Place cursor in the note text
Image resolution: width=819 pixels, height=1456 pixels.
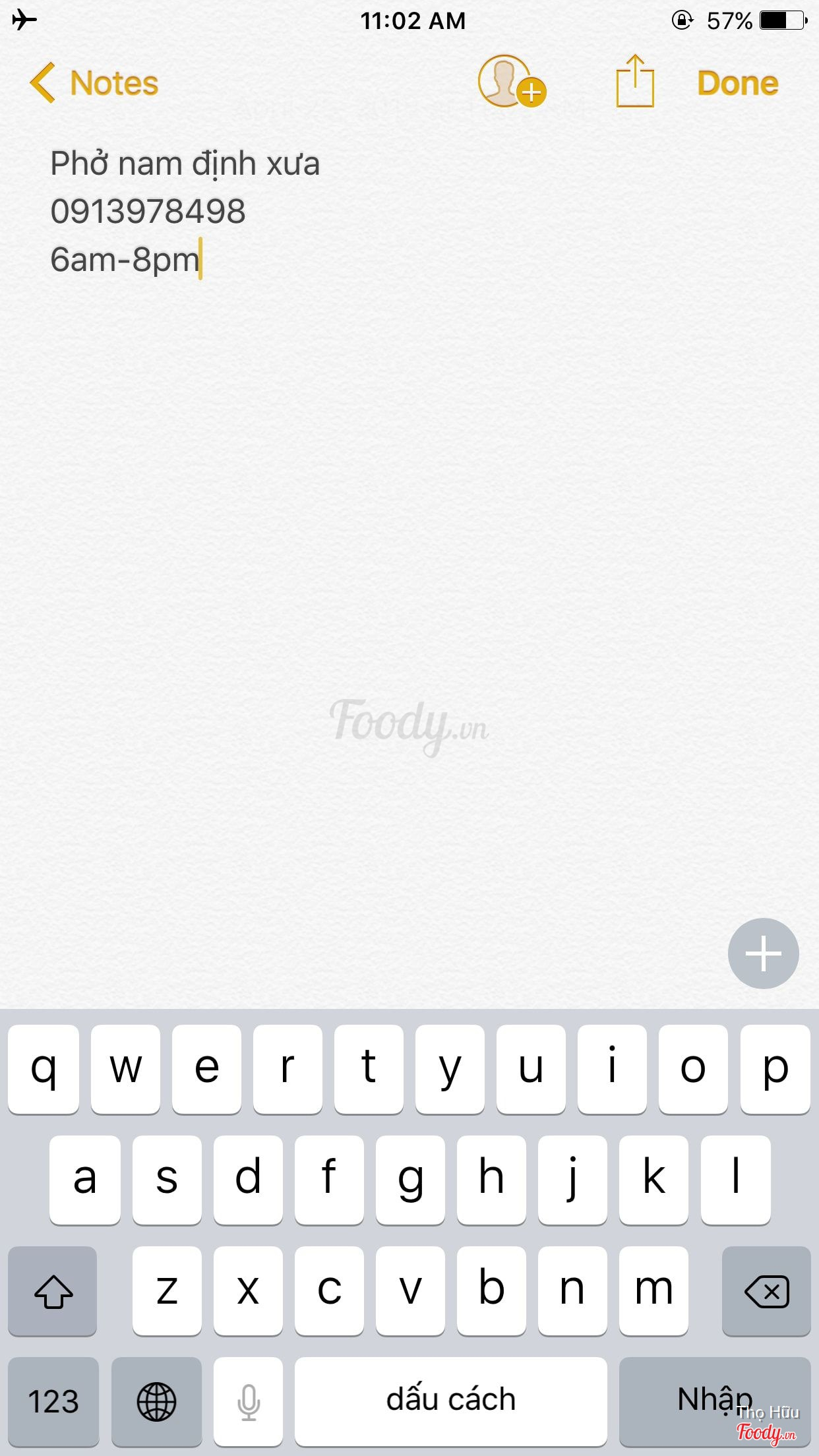point(185,211)
